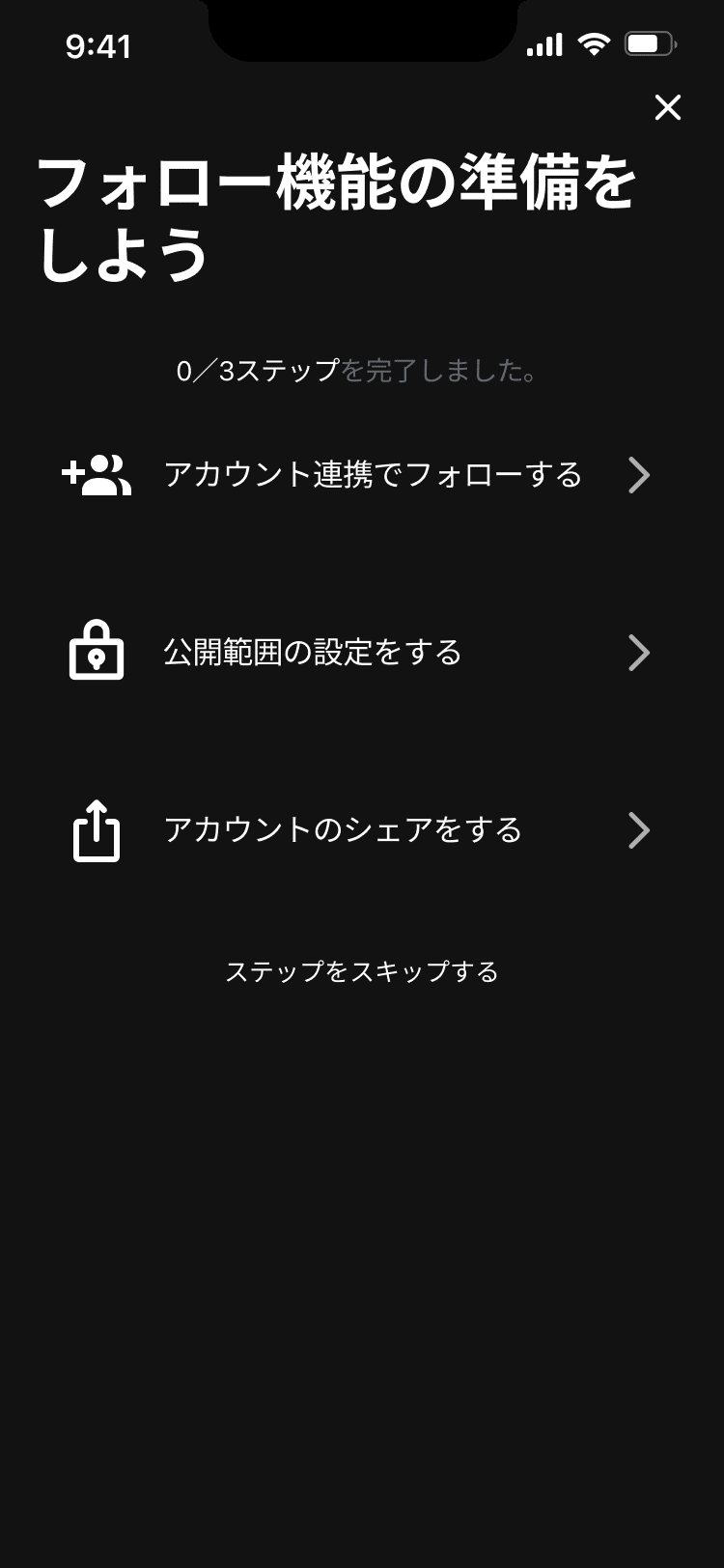Open 公開範囲の設定をする step
Screen dimensions: 724x1568
pos(362,653)
